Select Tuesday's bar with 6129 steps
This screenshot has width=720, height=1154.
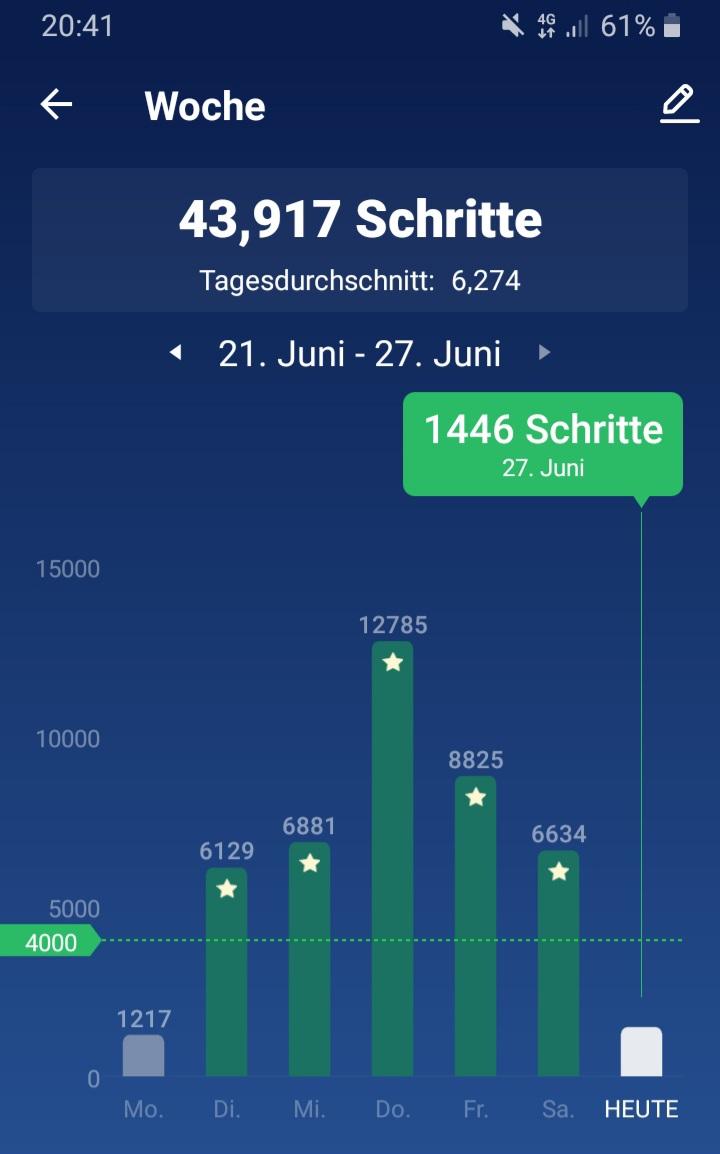(227, 970)
